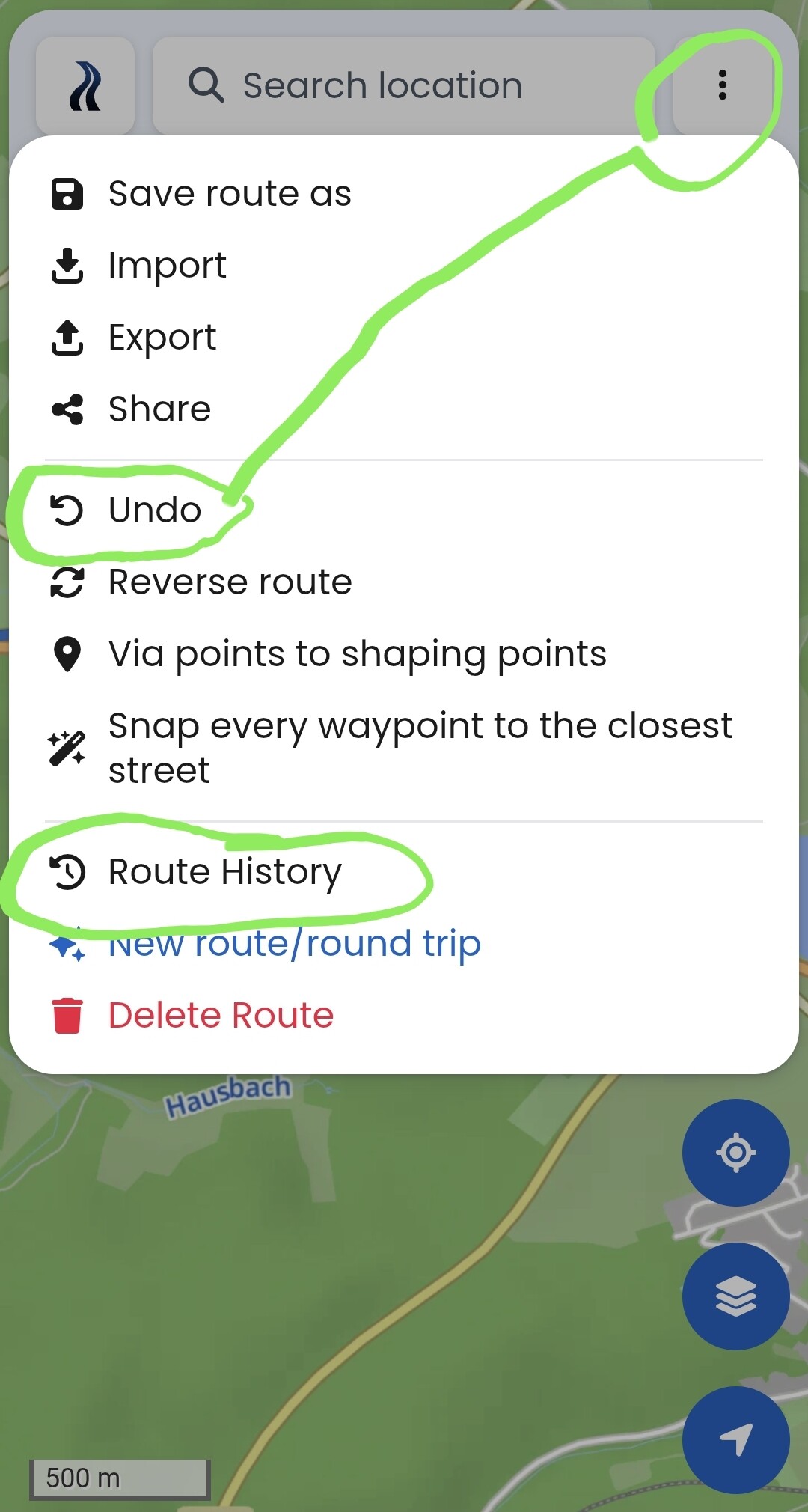Screen dimensions: 808x1512
Task: Open Route History
Action: point(224,872)
